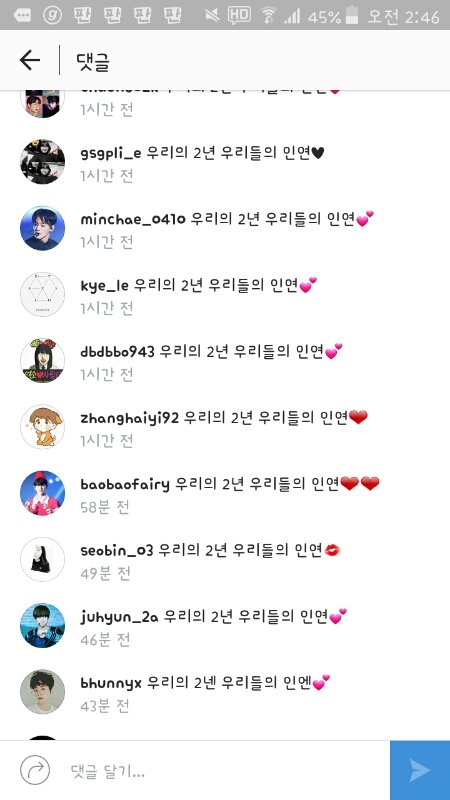Open seobin_03's profile from username
450x800 pixels.
[x=117, y=551]
